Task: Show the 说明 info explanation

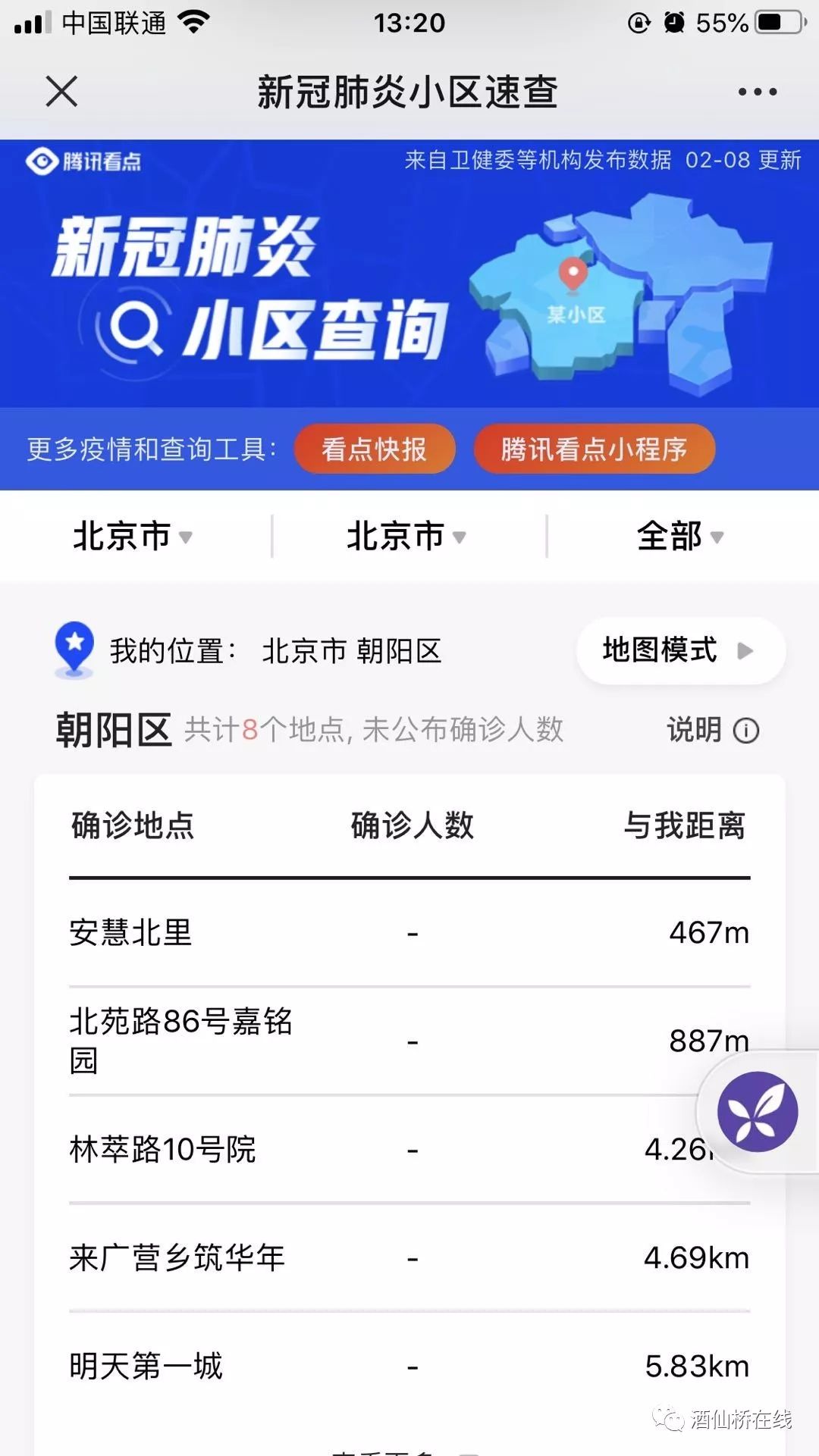Action: [x=713, y=730]
